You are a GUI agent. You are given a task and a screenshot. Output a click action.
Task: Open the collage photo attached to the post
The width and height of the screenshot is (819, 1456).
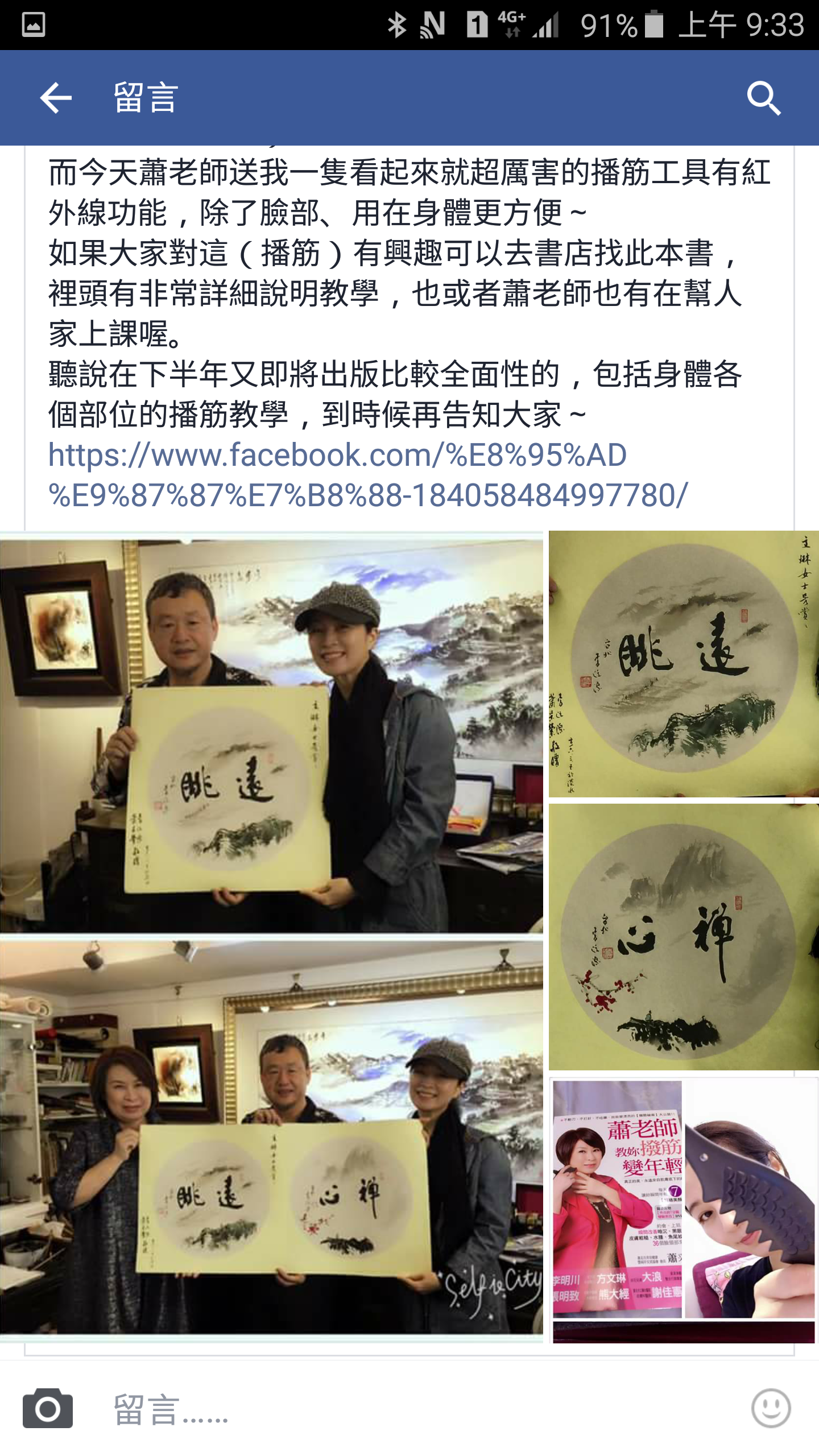(x=408, y=936)
